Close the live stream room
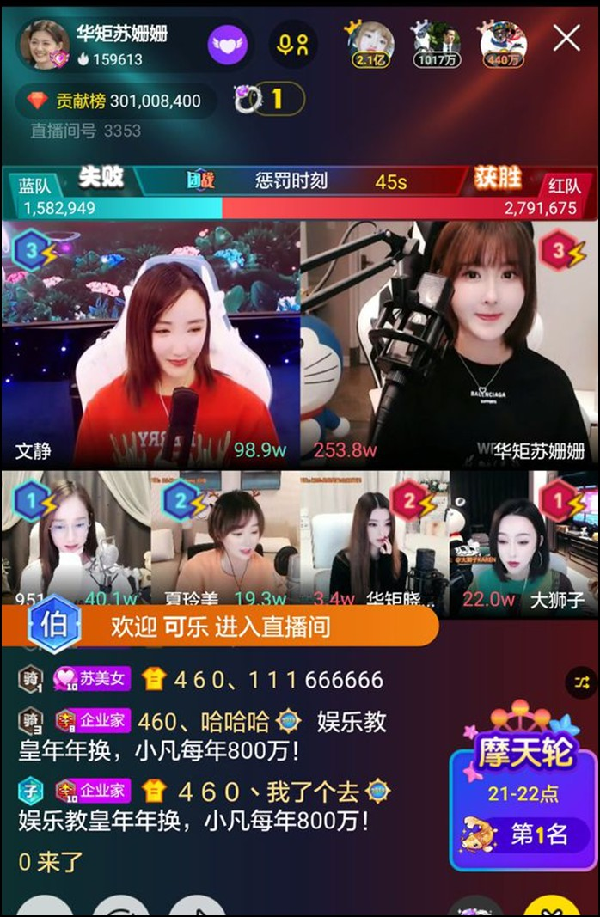 567,39
